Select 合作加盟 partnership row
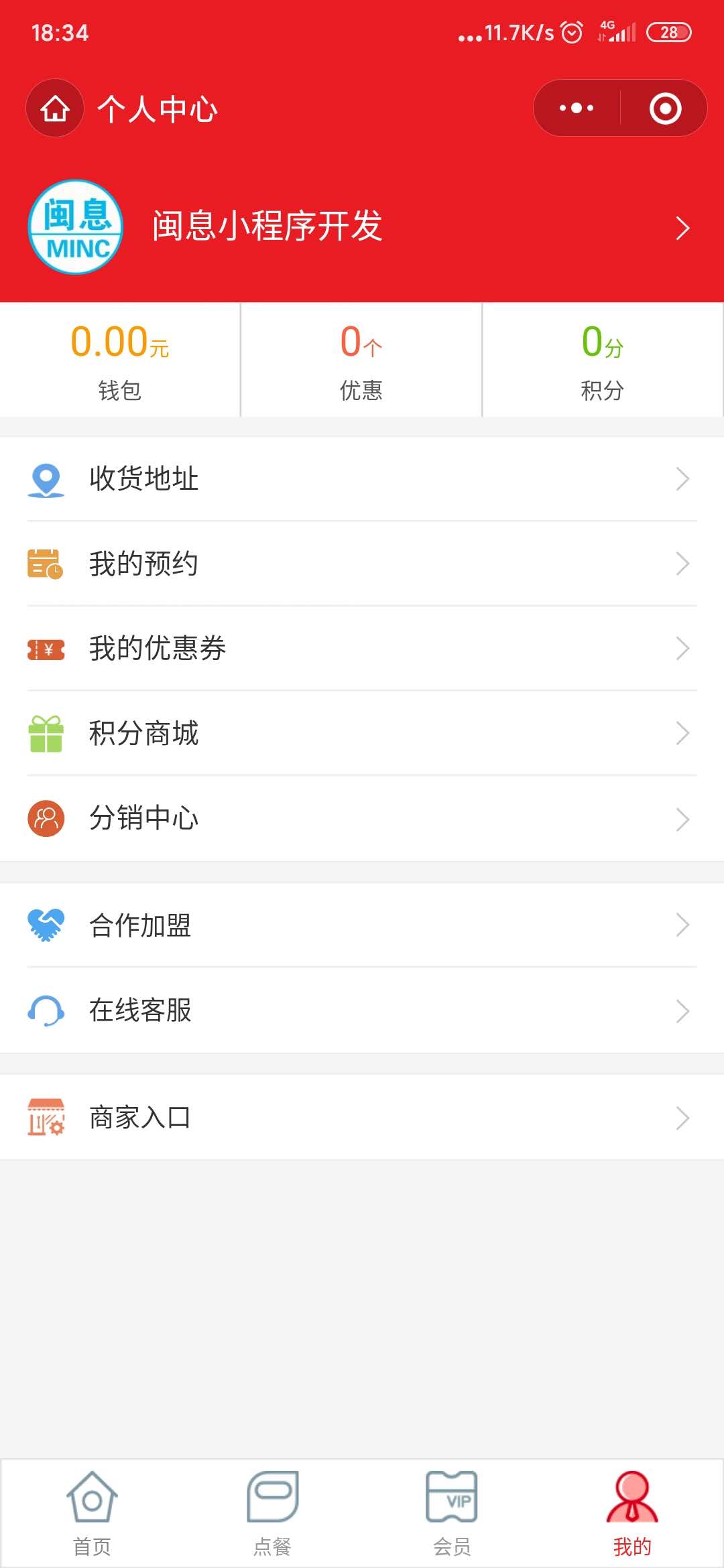This screenshot has height=1568, width=724. coord(362,925)
